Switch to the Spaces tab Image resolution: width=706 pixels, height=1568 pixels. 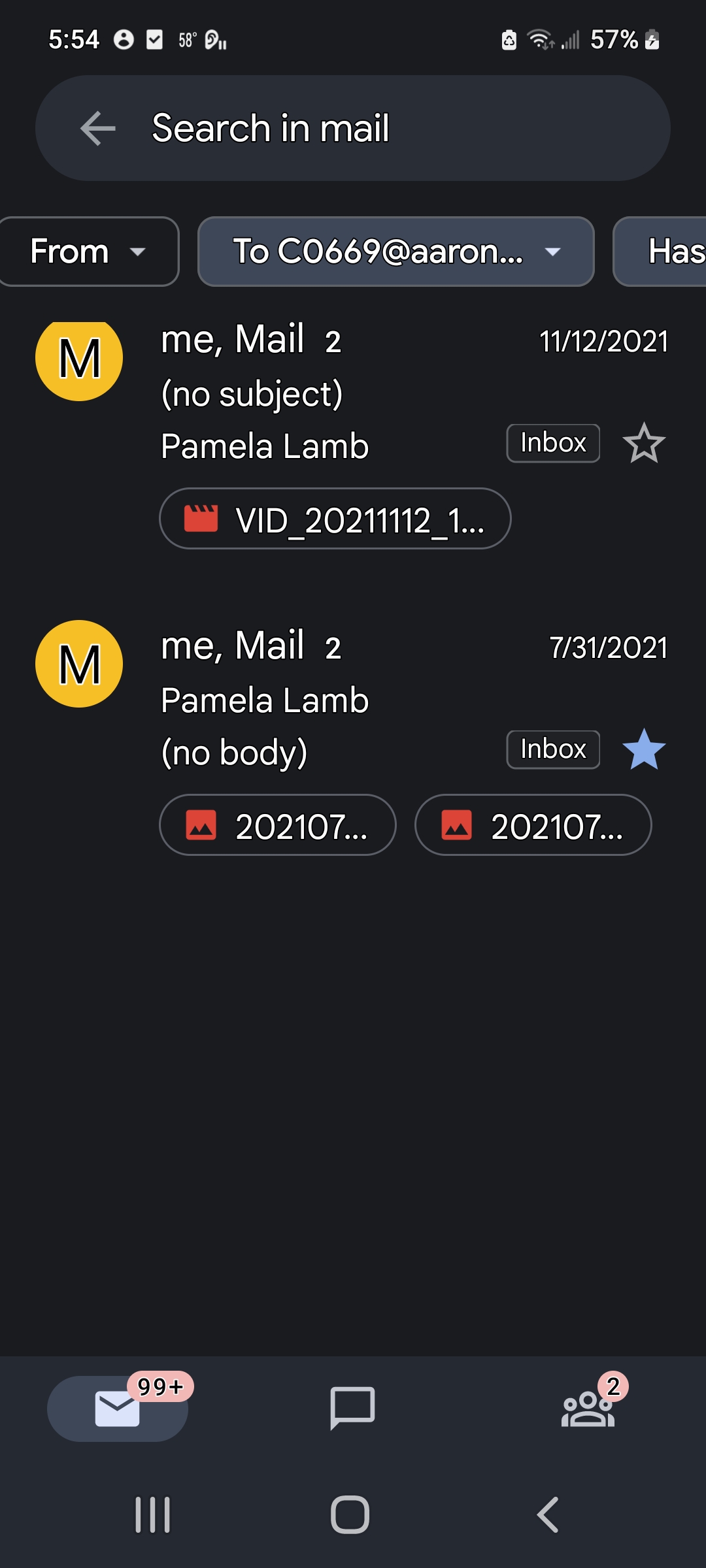[x=588, y=1409]
